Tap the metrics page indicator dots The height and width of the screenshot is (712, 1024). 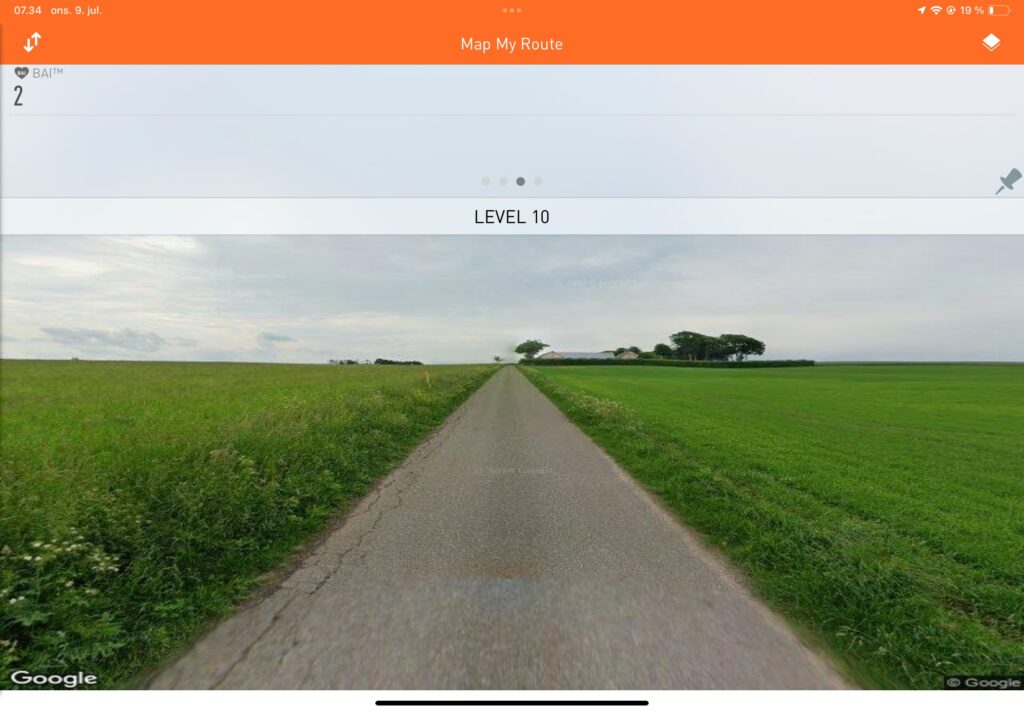[x=511, y=182]
